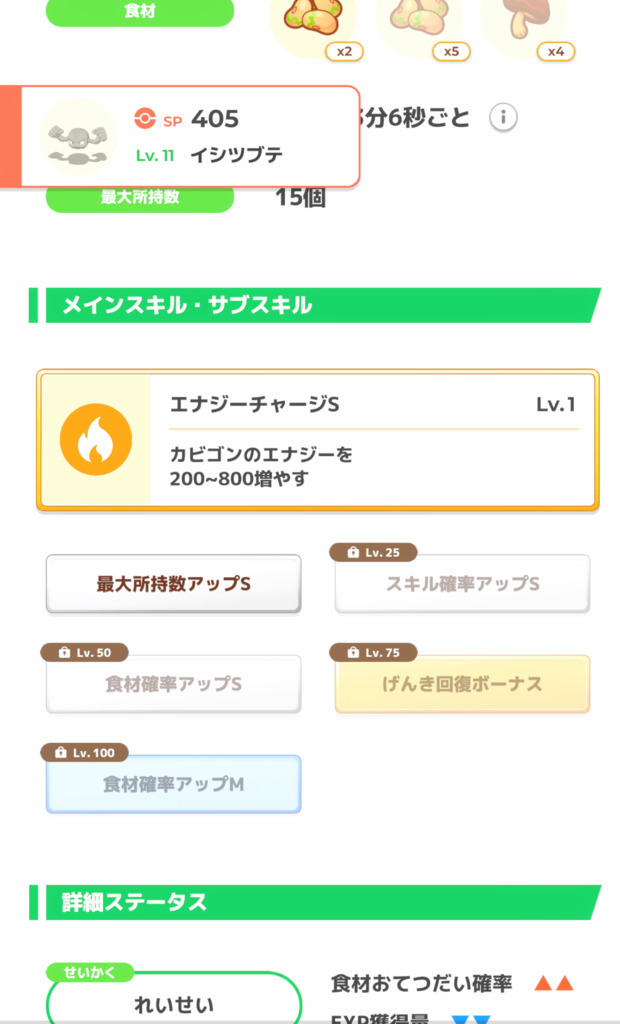Screen dimensions: 620x1024
Task: View the locked 食材確率アップM sub skill
Action: pyautogui.click(x=173, y=784)
